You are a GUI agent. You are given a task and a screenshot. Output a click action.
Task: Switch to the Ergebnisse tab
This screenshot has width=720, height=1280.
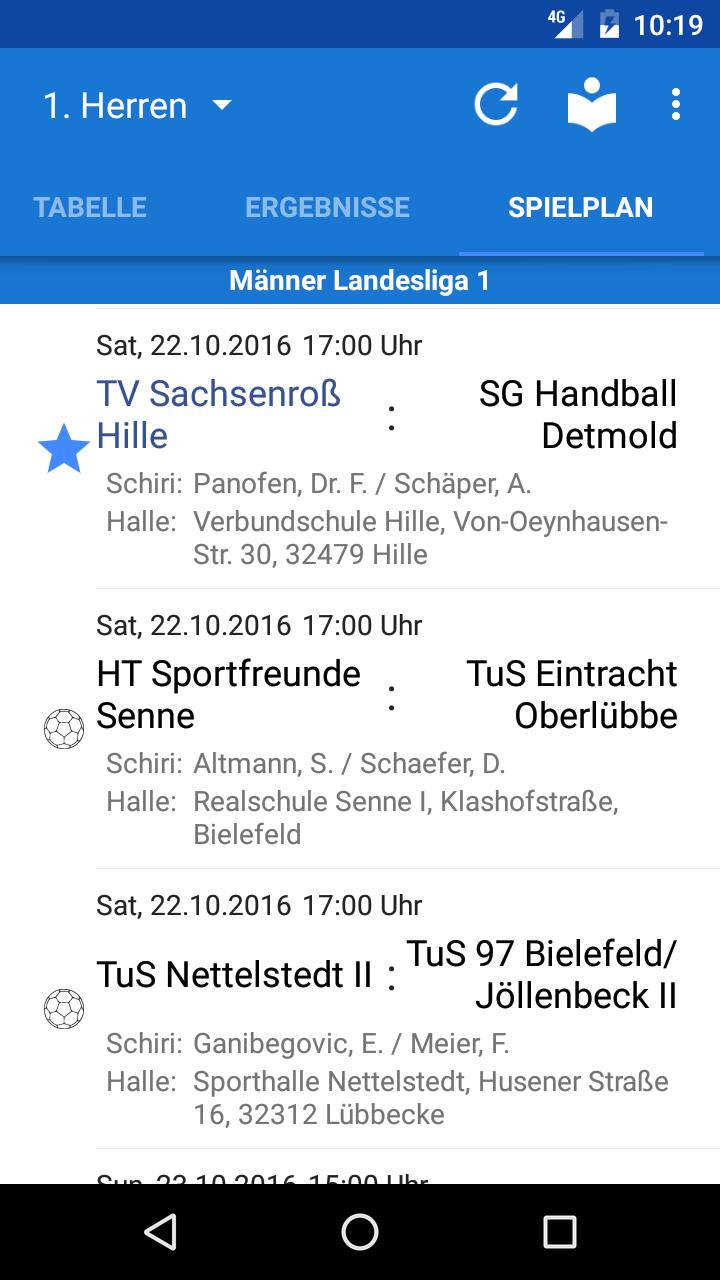pyautogui.click(x=327, y=207)
